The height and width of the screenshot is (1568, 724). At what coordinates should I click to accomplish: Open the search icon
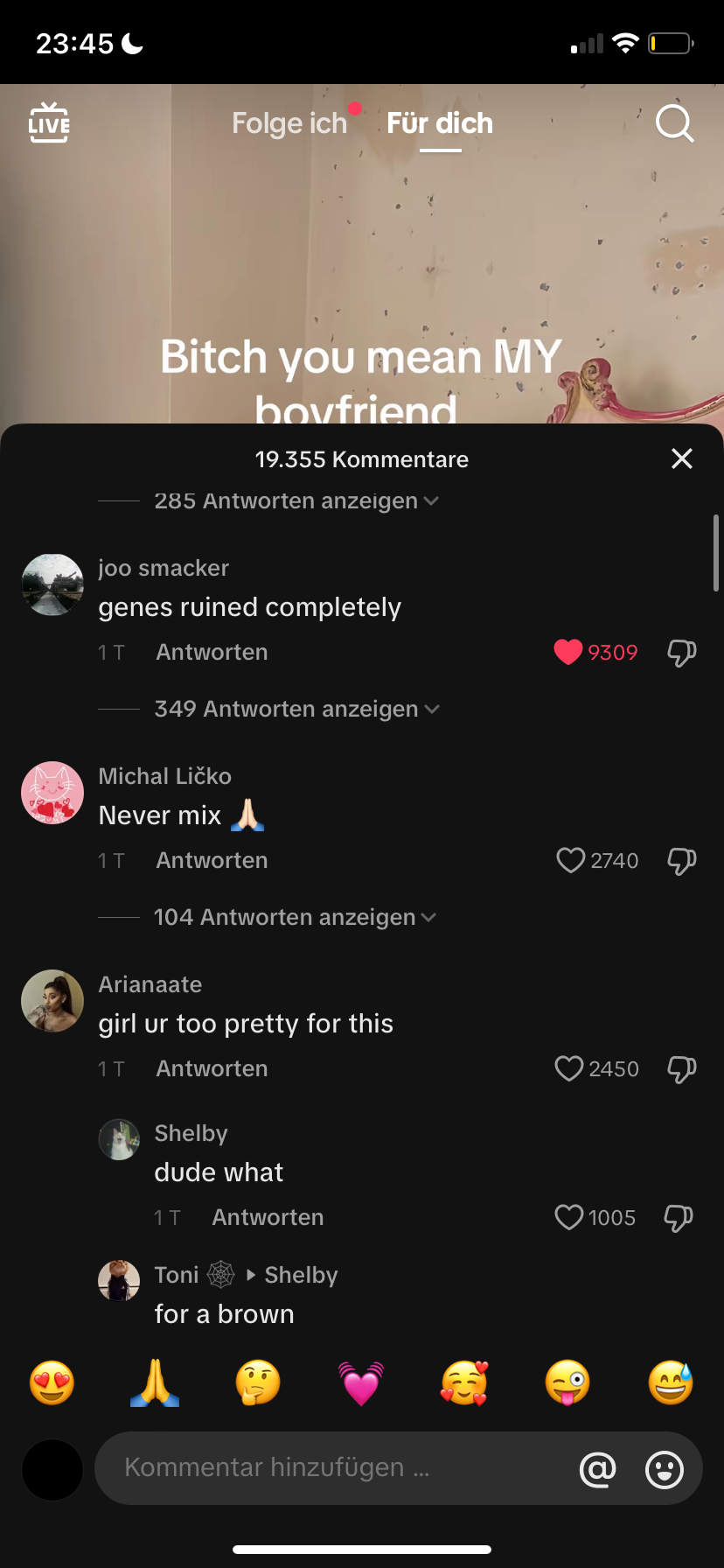click(x=674, y=123)
